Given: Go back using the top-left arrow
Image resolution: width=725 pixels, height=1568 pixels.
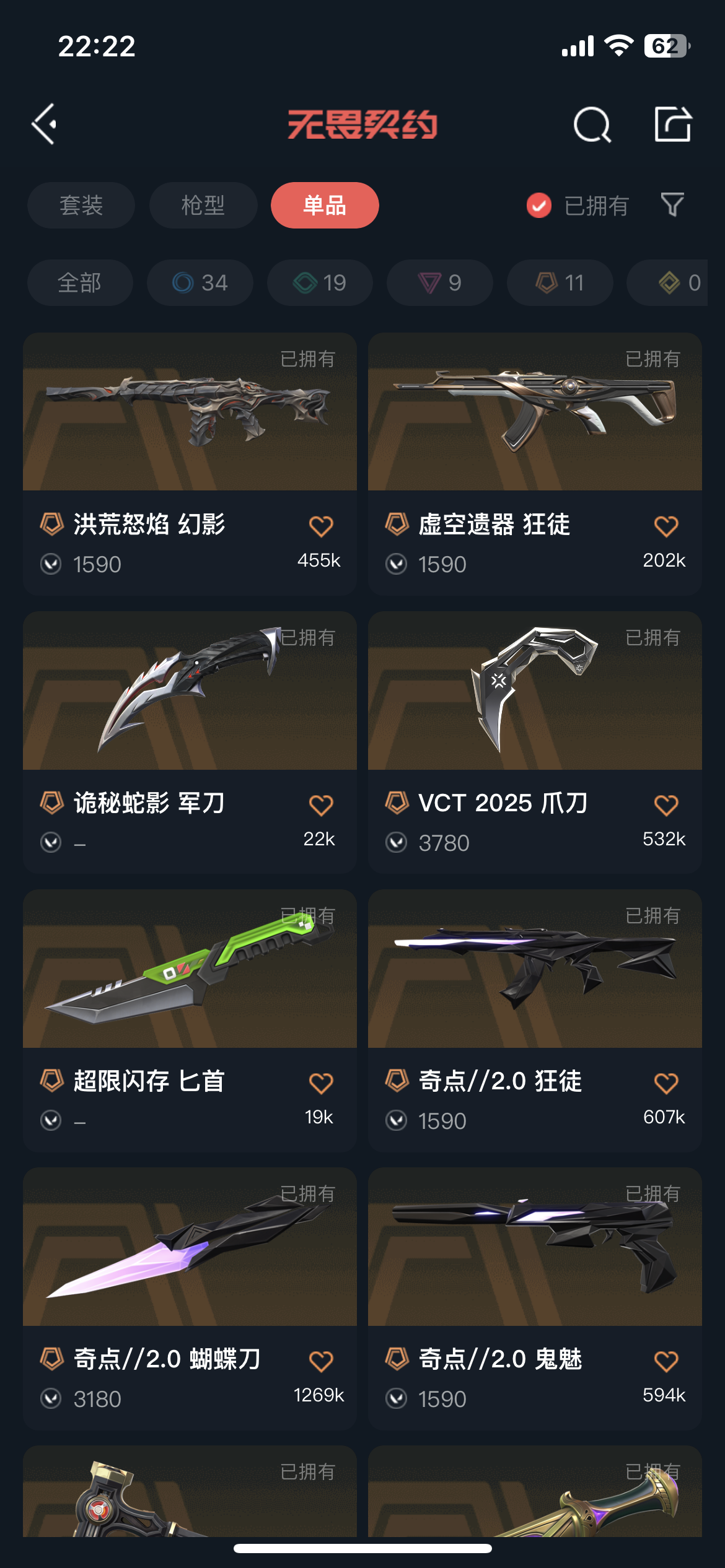Looking at the screenshot, I should pyautogui.click(x=45, y=124).
